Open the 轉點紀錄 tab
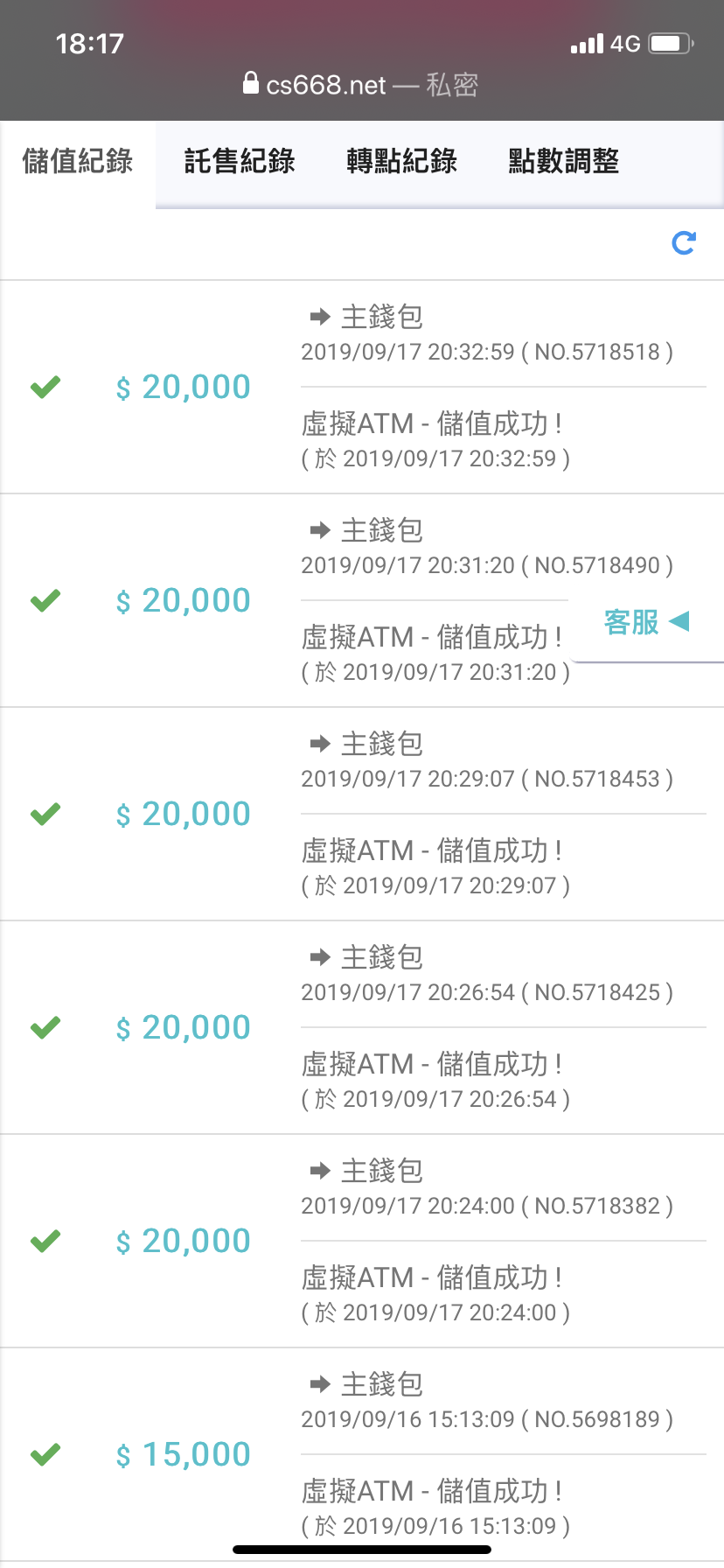The image size is (724, 1568). click(401, 162)
